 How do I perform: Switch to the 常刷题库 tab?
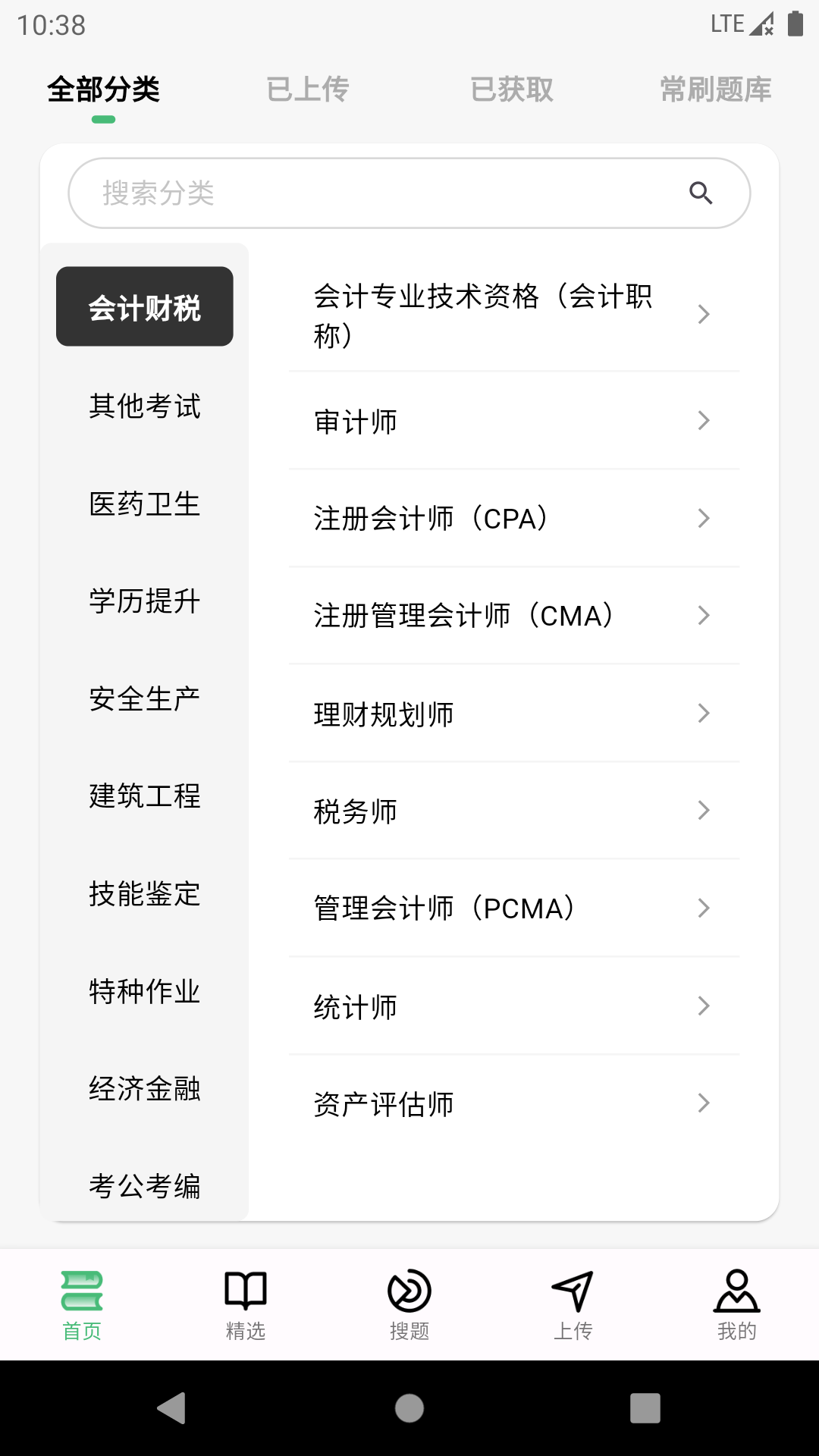(x=716, y=89)
